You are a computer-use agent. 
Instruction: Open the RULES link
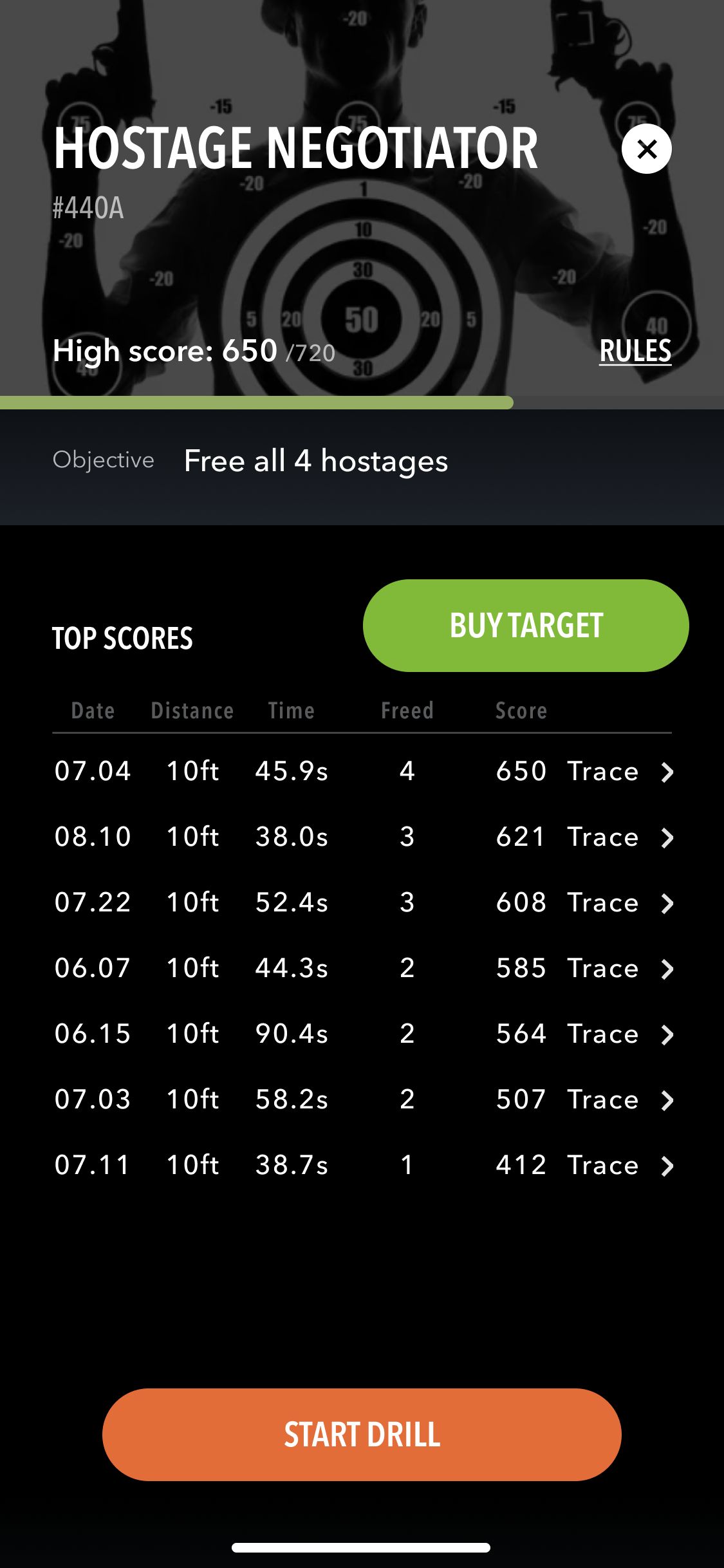635,351
